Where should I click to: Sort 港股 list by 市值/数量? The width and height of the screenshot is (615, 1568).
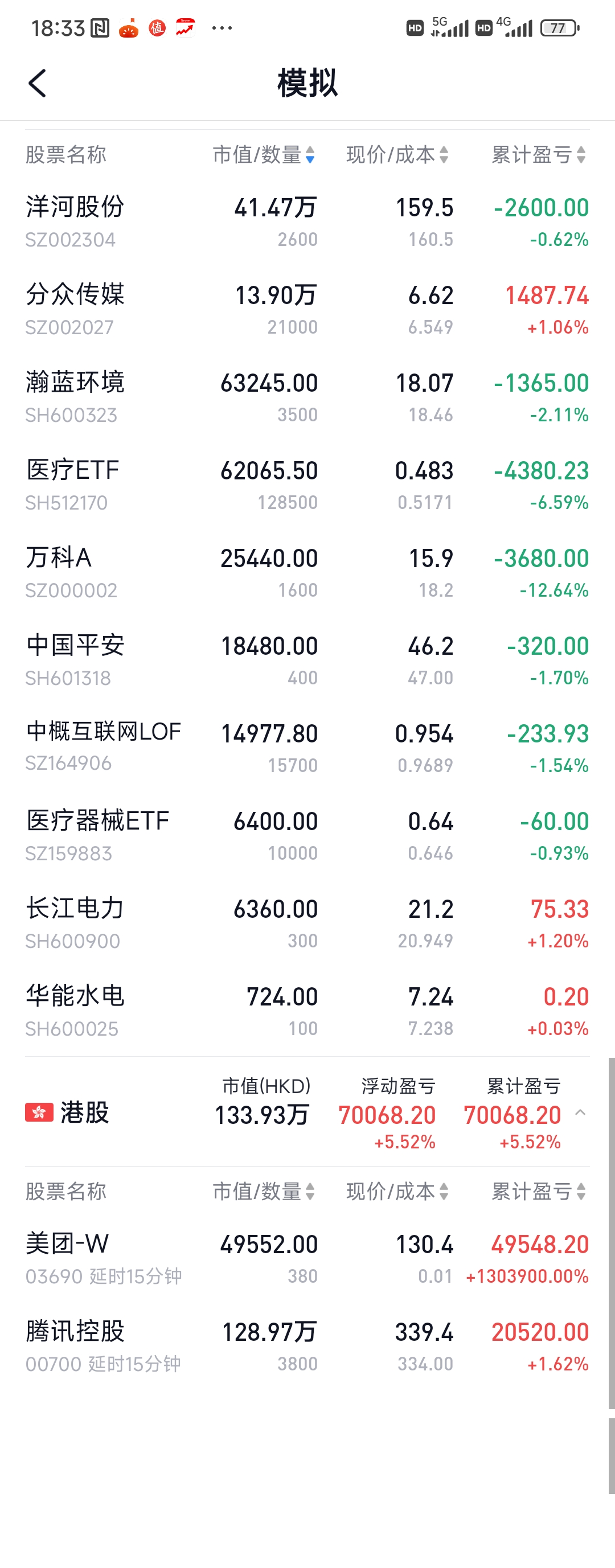point(263,1191)
